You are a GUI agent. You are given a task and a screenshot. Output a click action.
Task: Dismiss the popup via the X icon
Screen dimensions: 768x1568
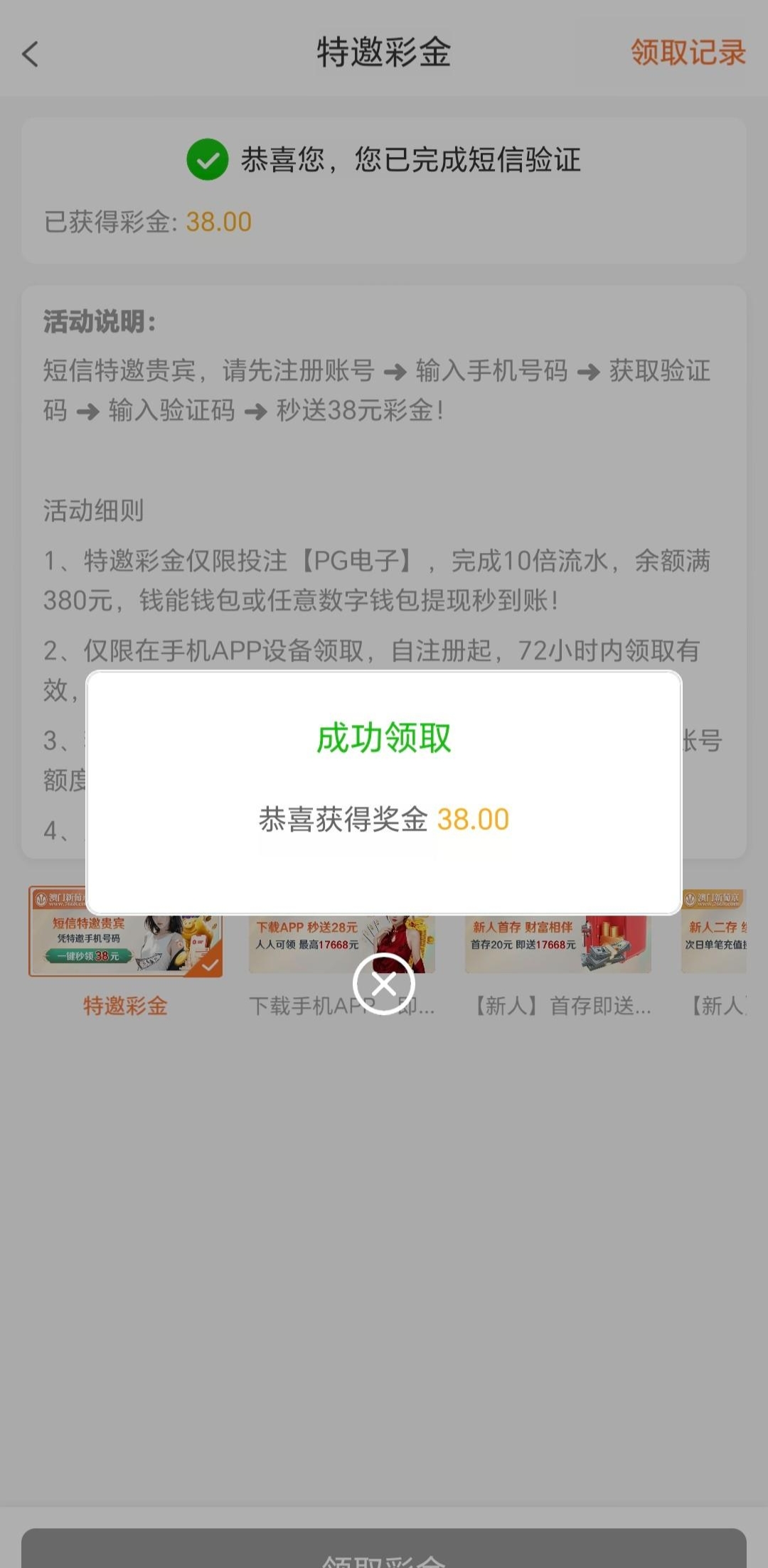(x=383, y=984)
